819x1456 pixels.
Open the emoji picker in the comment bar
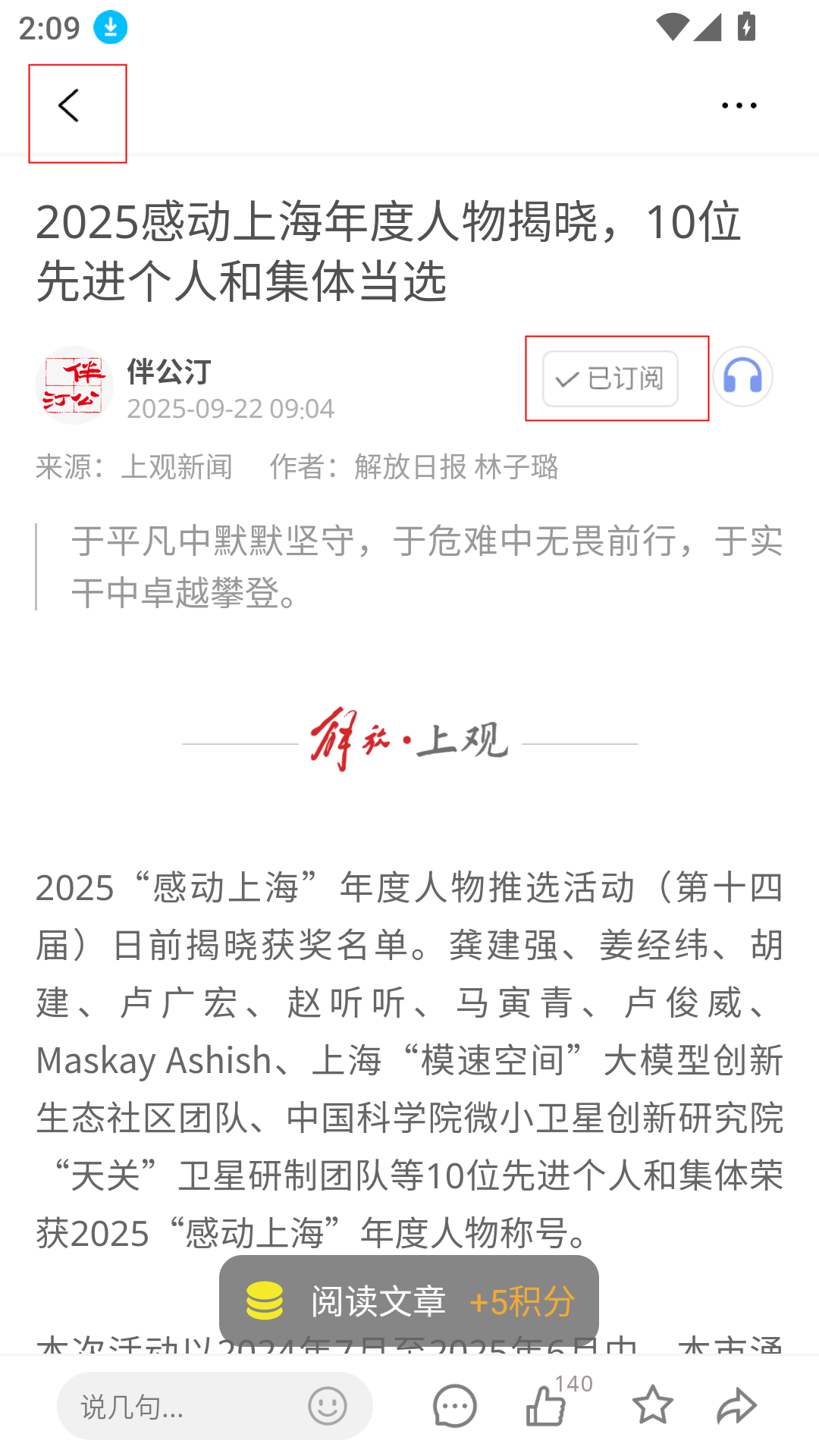326,1404
